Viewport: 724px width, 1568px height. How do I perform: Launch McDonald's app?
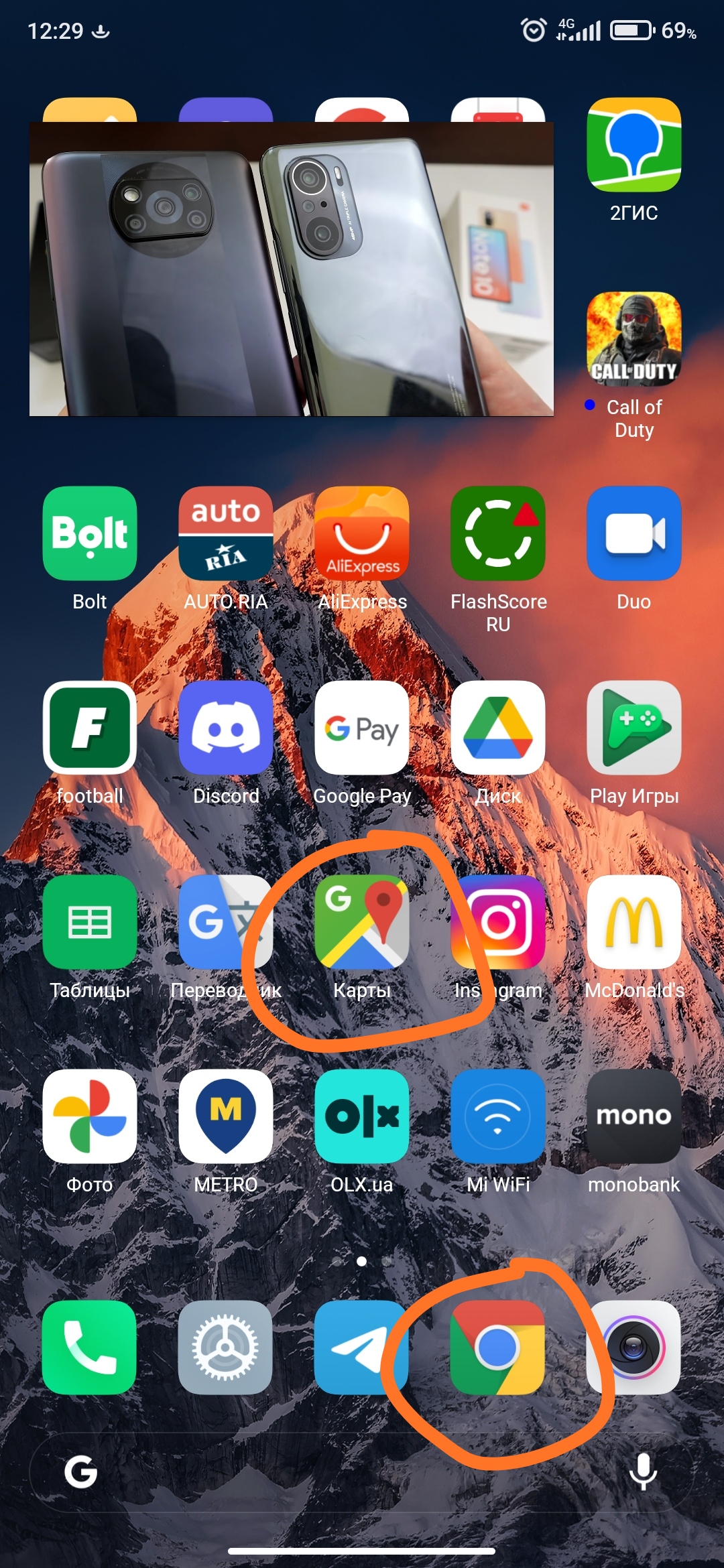(x=633, y=922)
